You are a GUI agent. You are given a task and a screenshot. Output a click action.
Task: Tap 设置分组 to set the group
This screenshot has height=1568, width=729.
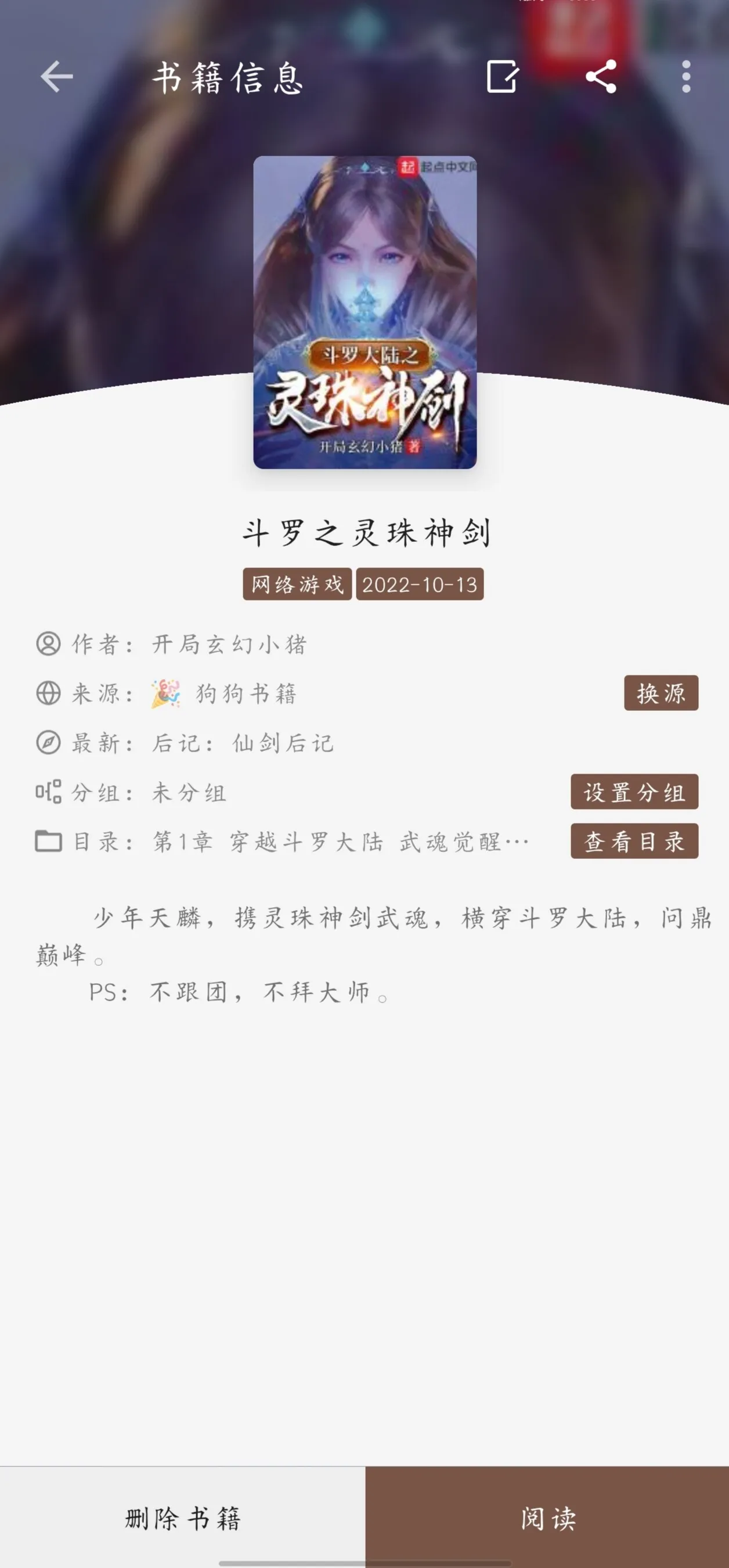pos(634,792)
